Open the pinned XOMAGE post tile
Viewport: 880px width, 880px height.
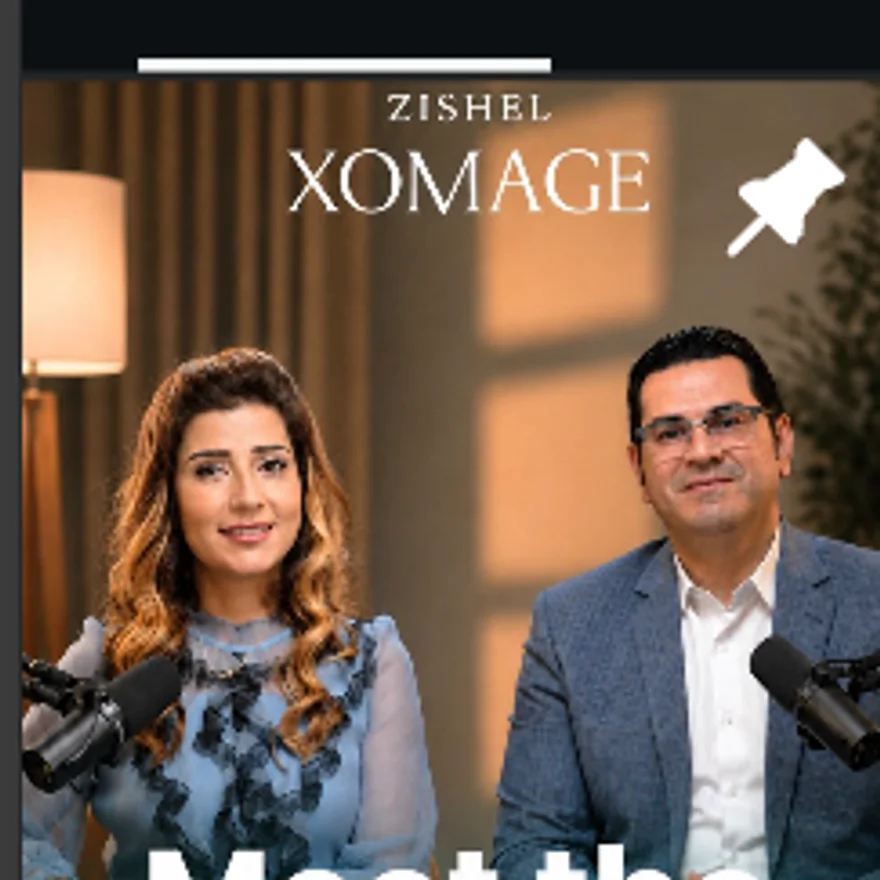point(451,480)
